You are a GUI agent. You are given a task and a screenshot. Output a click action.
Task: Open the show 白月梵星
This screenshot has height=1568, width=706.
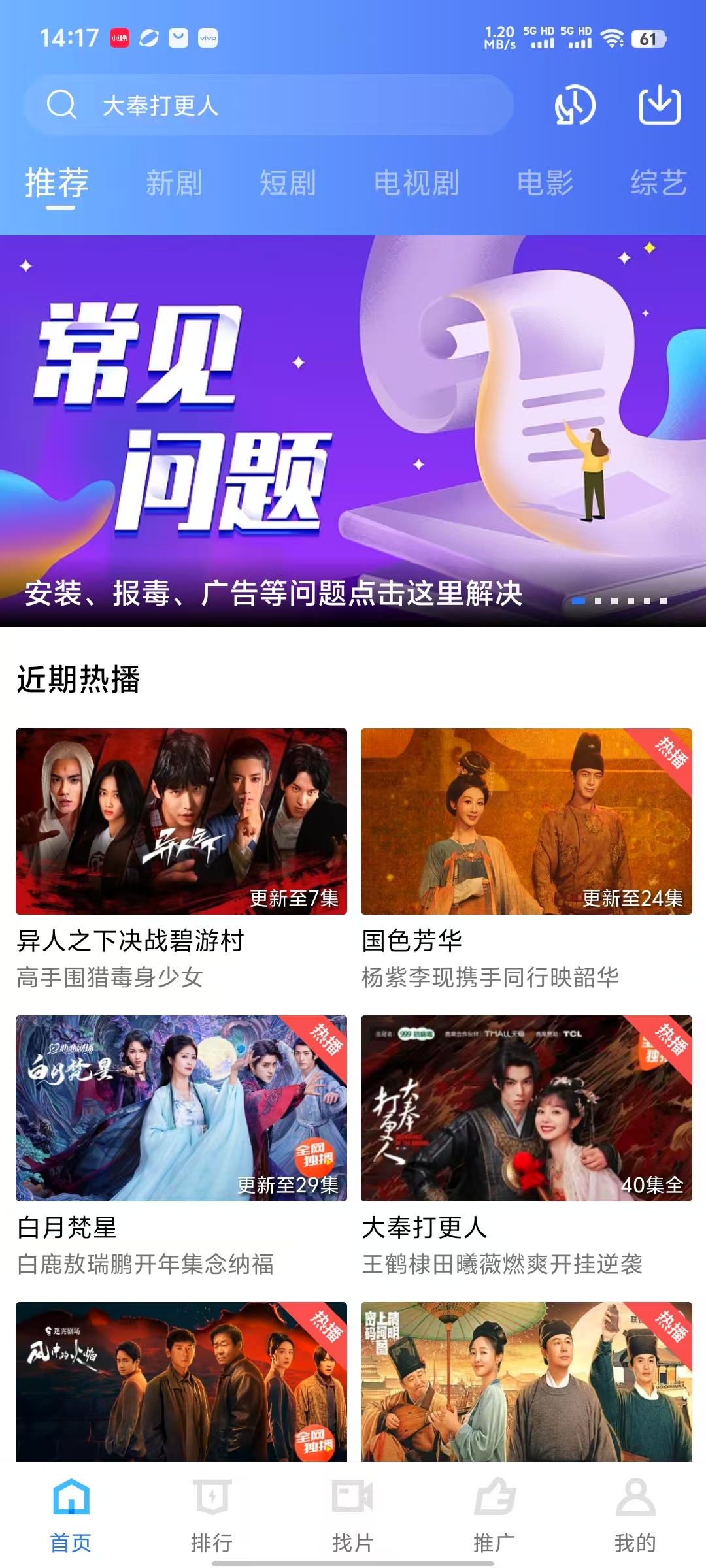(181, 1108)
